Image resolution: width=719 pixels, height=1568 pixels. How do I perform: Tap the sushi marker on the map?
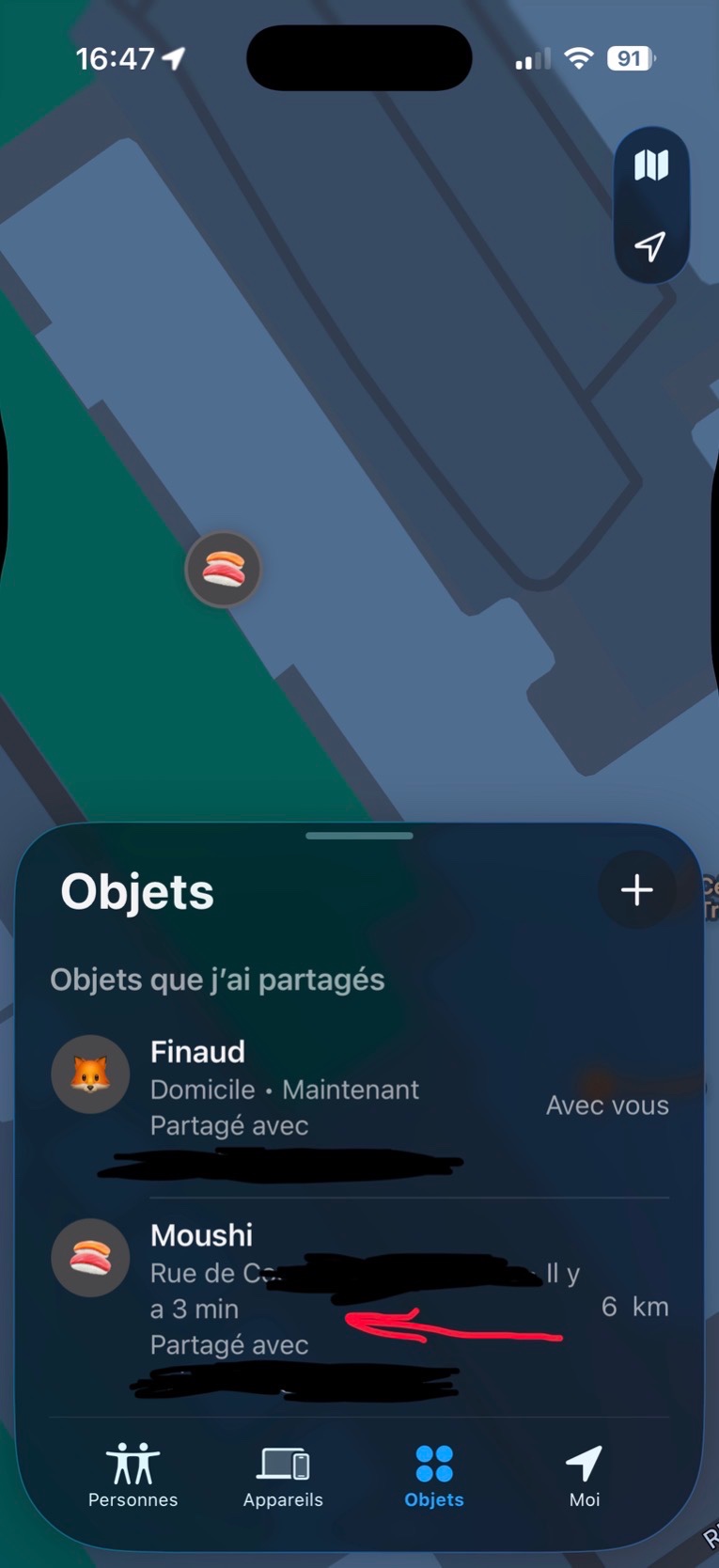pos(223,570)
